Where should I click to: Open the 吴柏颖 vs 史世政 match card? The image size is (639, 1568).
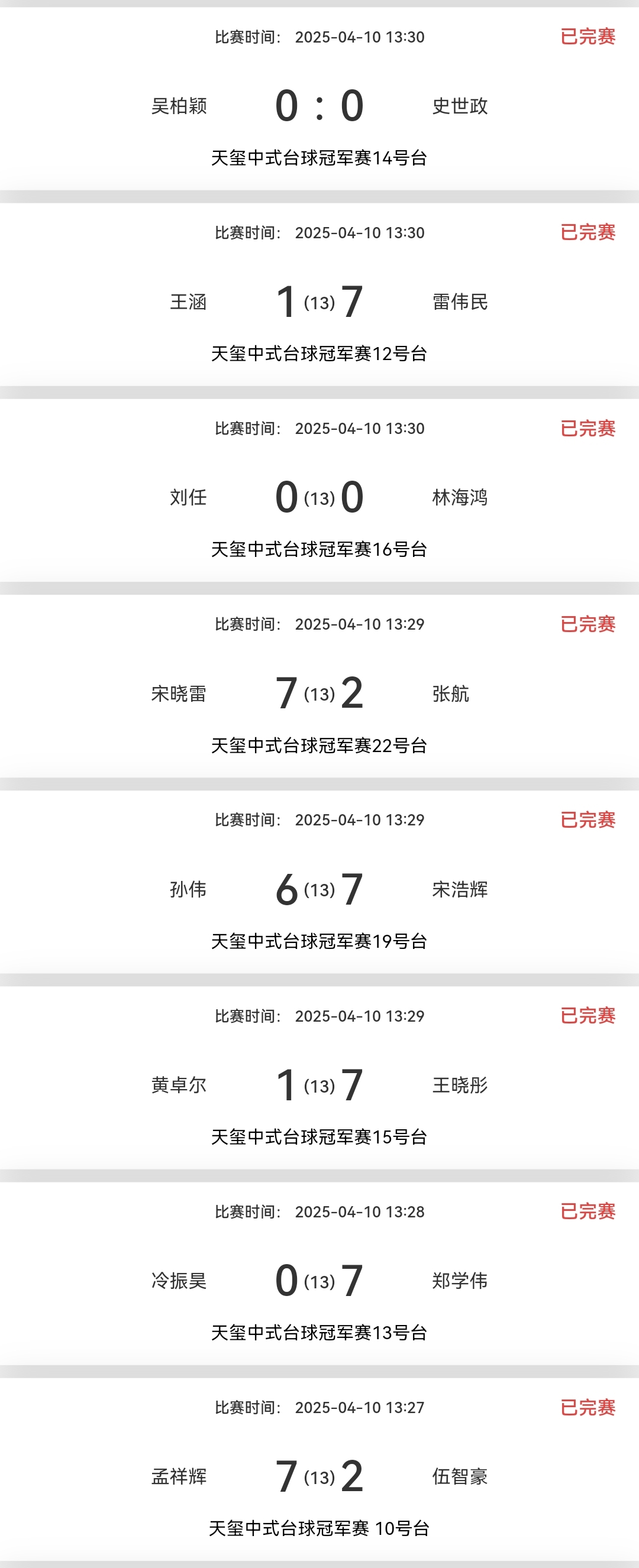[x=319, y=105]
